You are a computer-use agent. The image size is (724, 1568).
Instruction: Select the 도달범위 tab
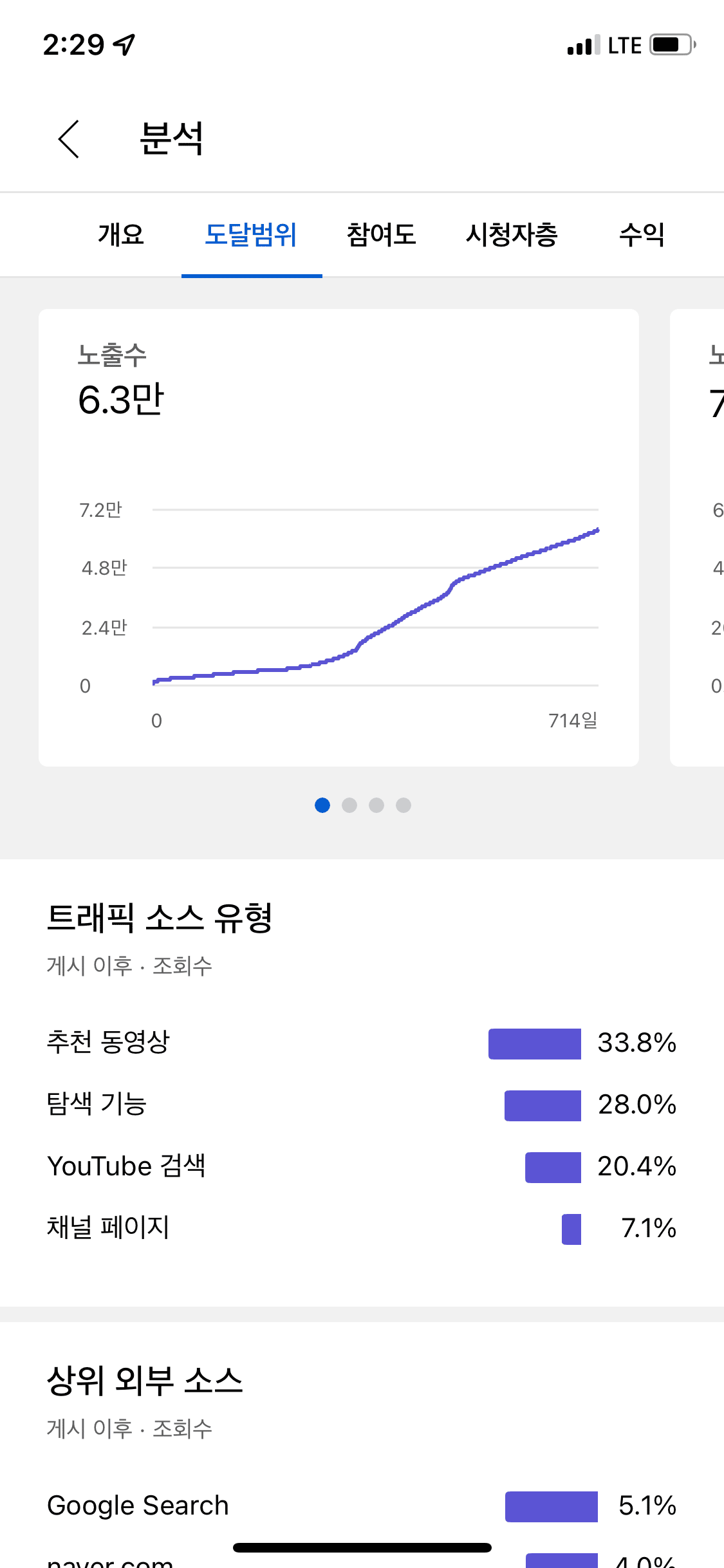coord(251,234)
